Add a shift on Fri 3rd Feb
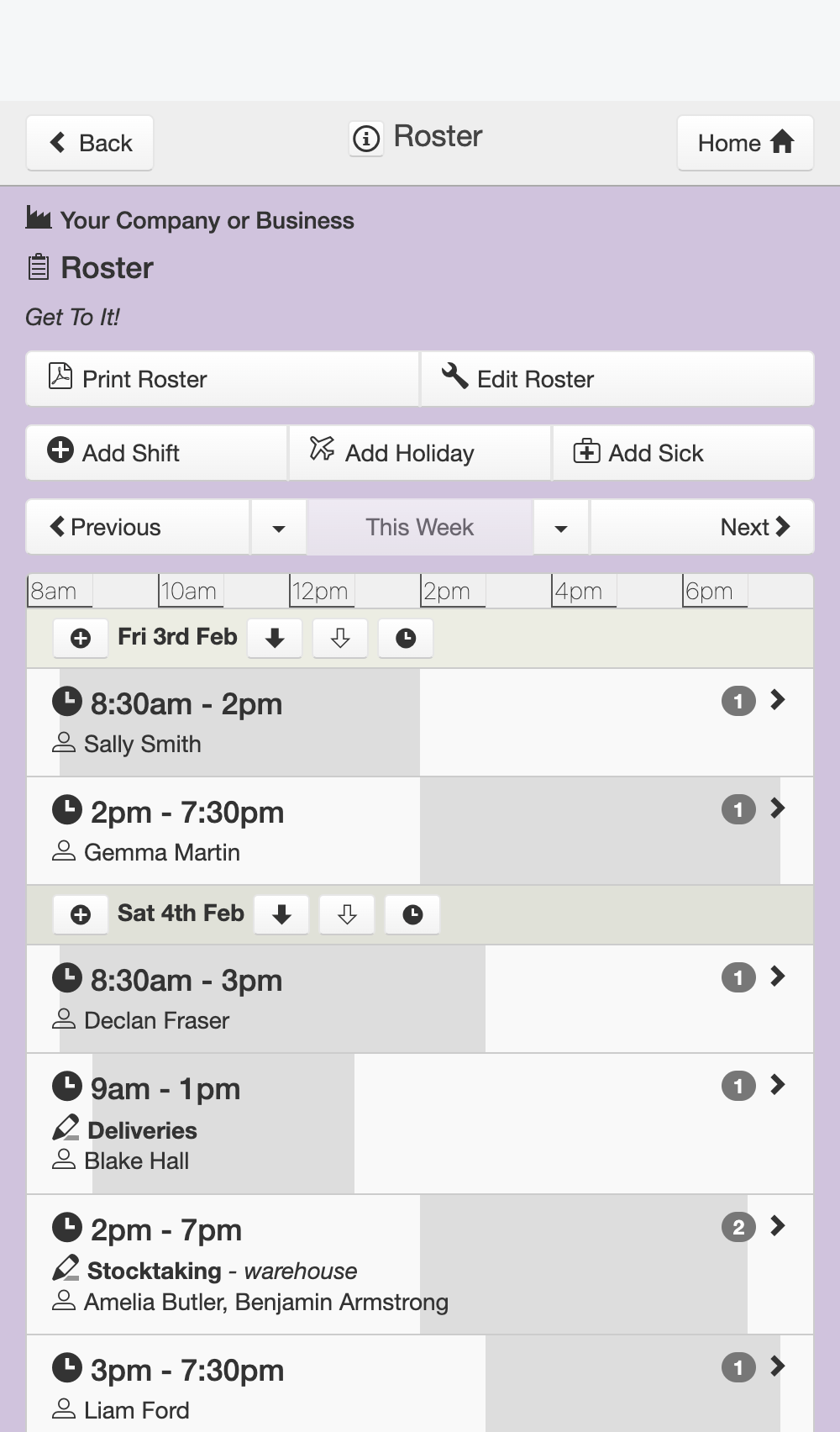Screen dimensions: 840x1432 pyautogui.click(x=81, y=639)
